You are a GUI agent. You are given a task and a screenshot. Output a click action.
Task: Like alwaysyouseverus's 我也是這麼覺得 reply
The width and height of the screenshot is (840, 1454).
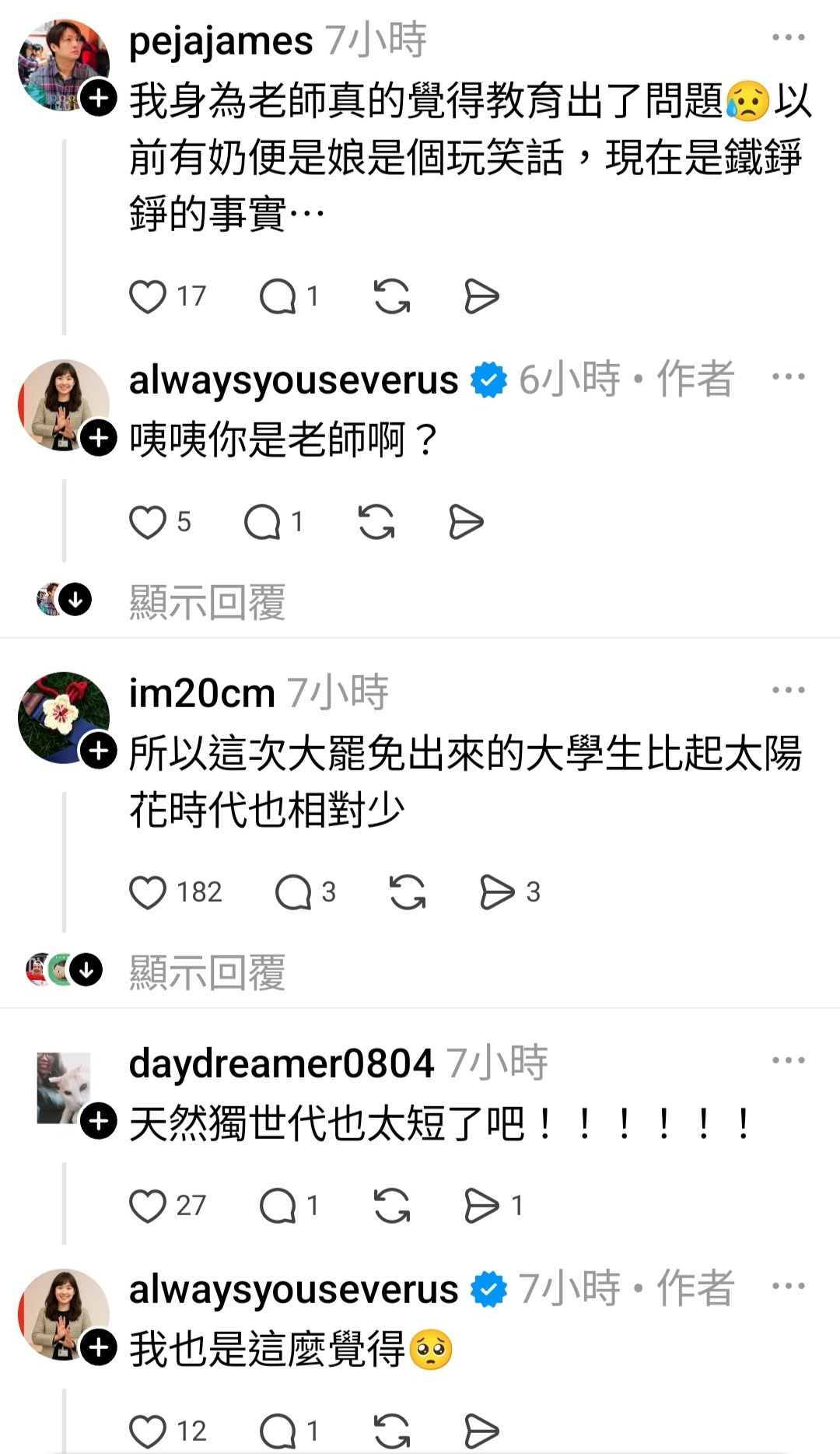147,1431
